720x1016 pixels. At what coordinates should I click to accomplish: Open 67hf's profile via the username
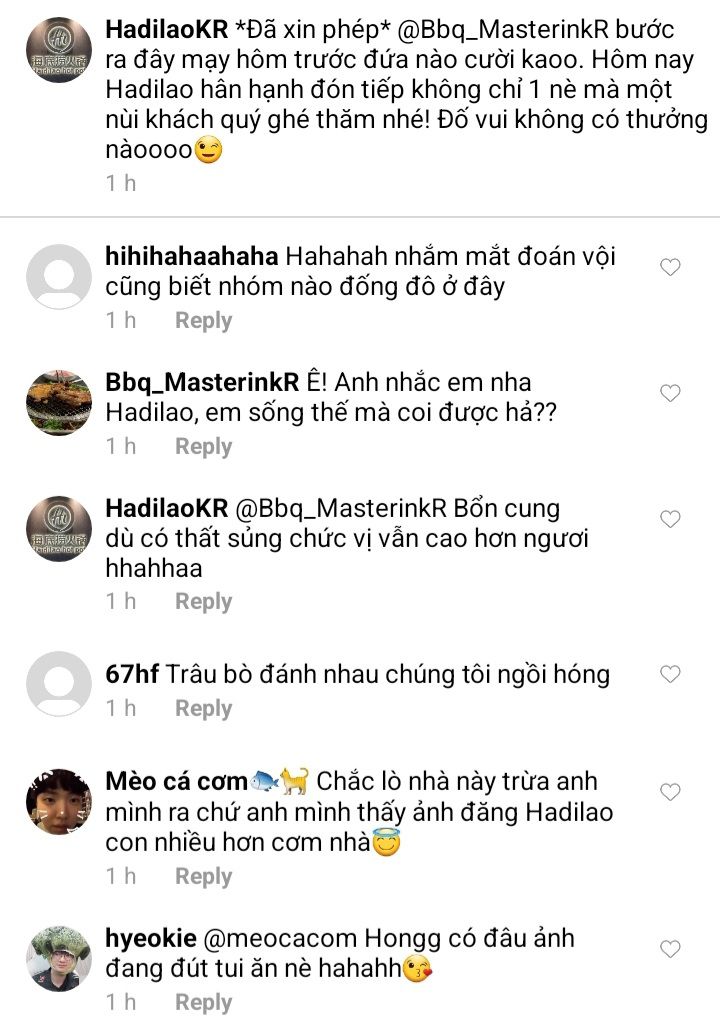tap(132, 675)
